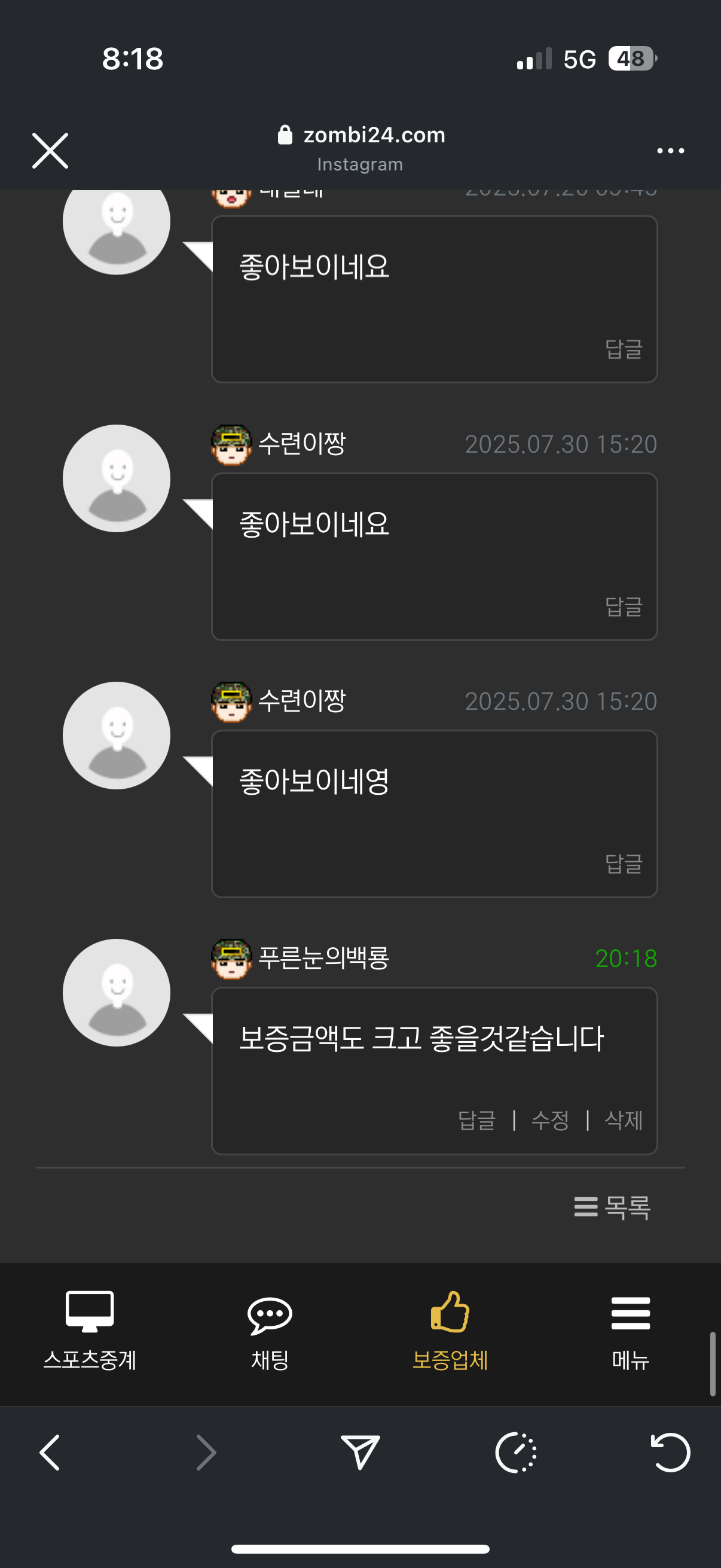Delete the 보증금액도 크고 comment
The width and height of the screenshot is (721, 1568).
point(623,1120)
